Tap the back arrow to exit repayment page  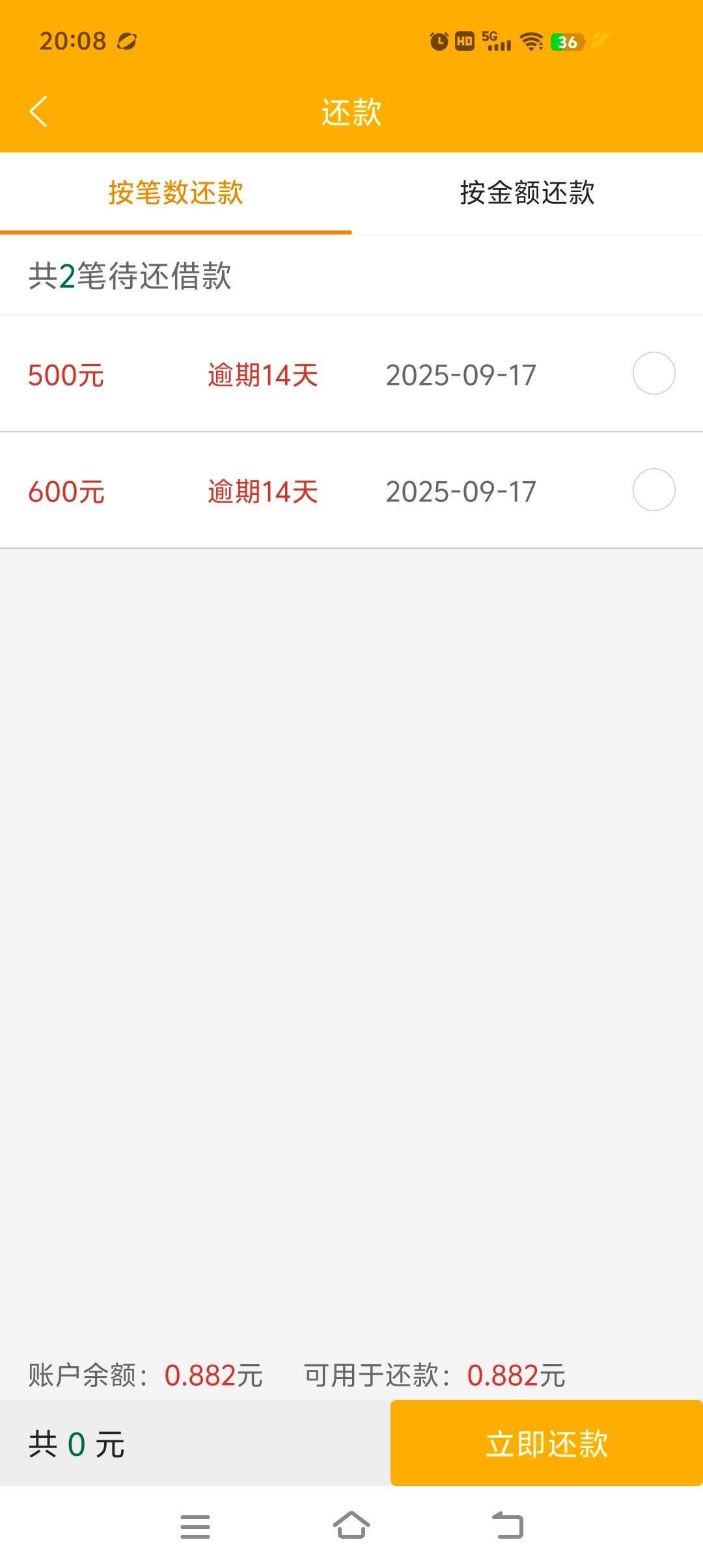pyautogui.click(x=38, y=111)
